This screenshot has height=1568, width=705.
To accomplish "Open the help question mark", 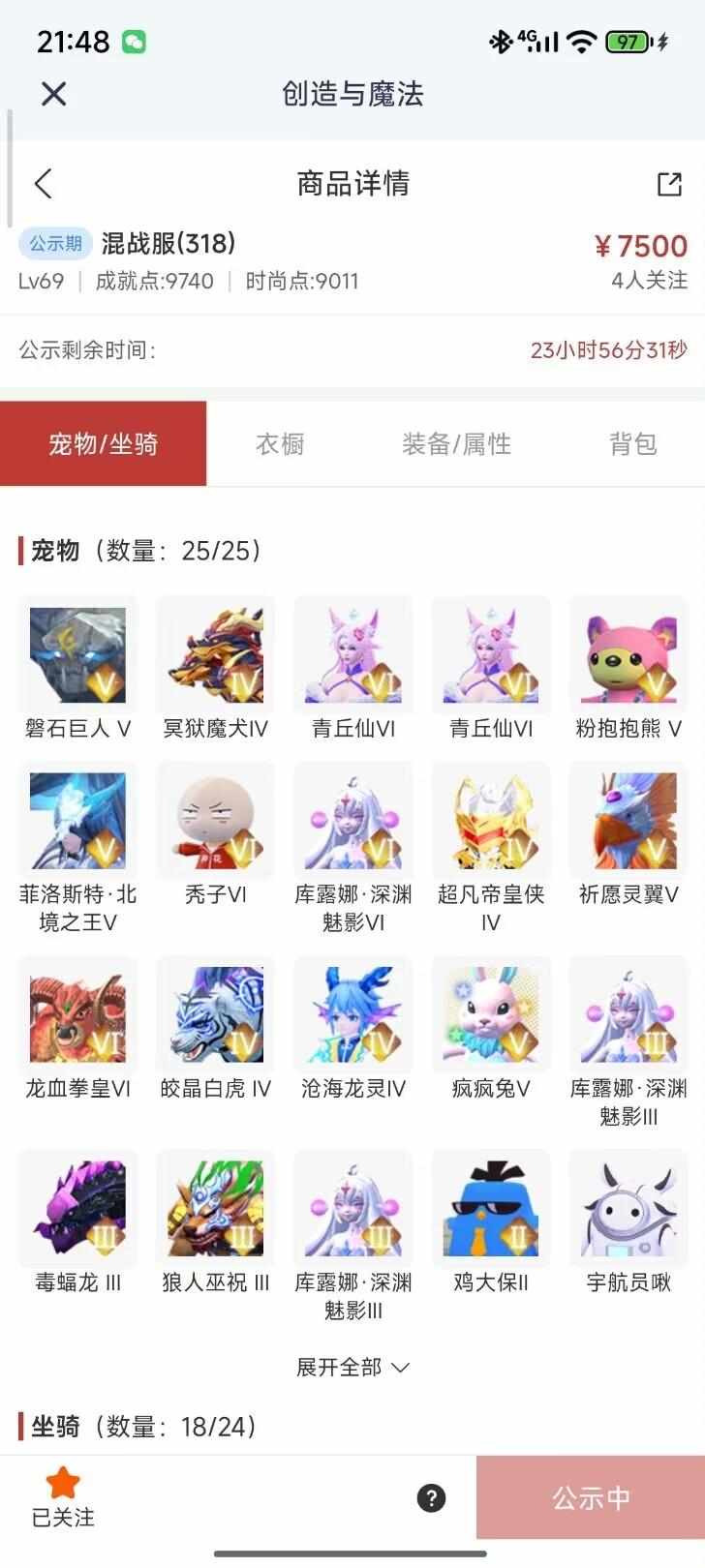I will pyautogui.click(x=431, y=1498).
